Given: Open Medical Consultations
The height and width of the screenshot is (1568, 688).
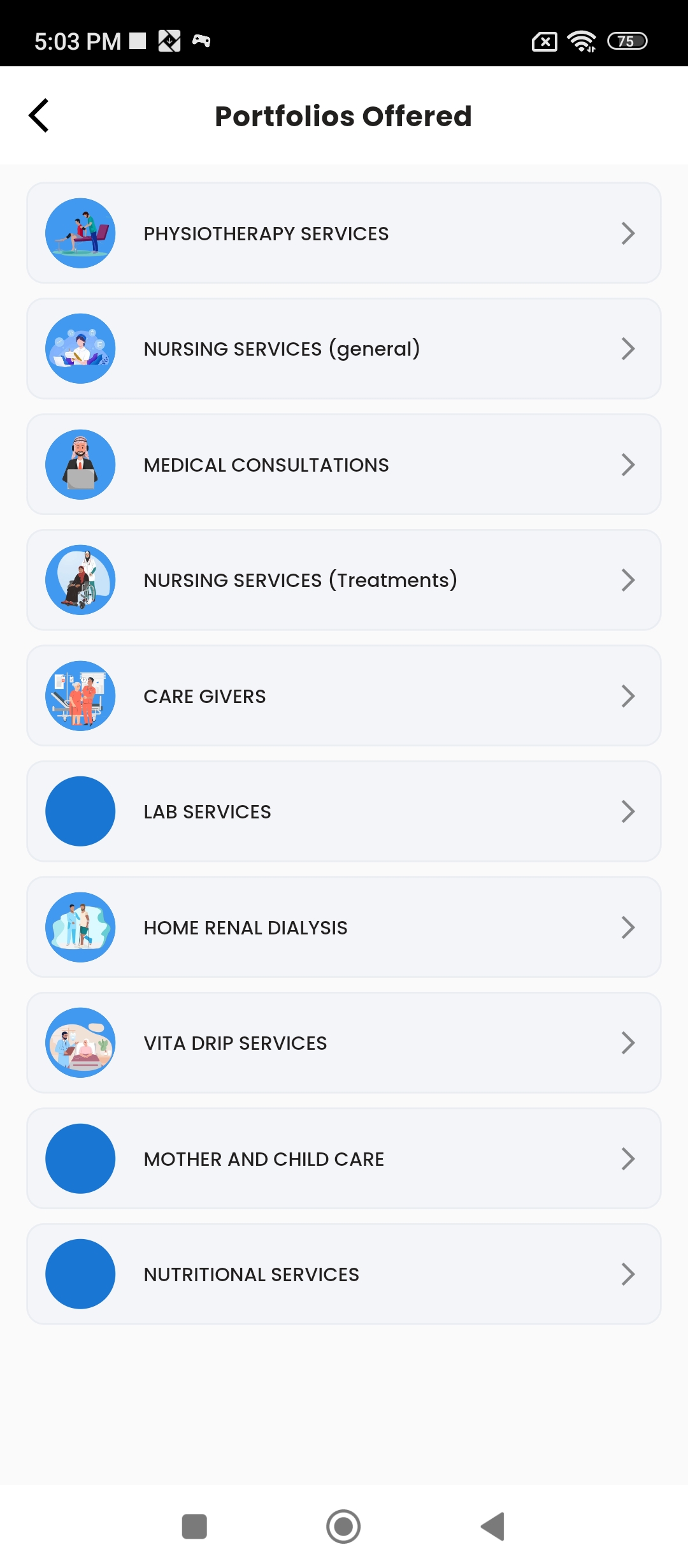Looking at the screenshot, I should click(344, 465).
